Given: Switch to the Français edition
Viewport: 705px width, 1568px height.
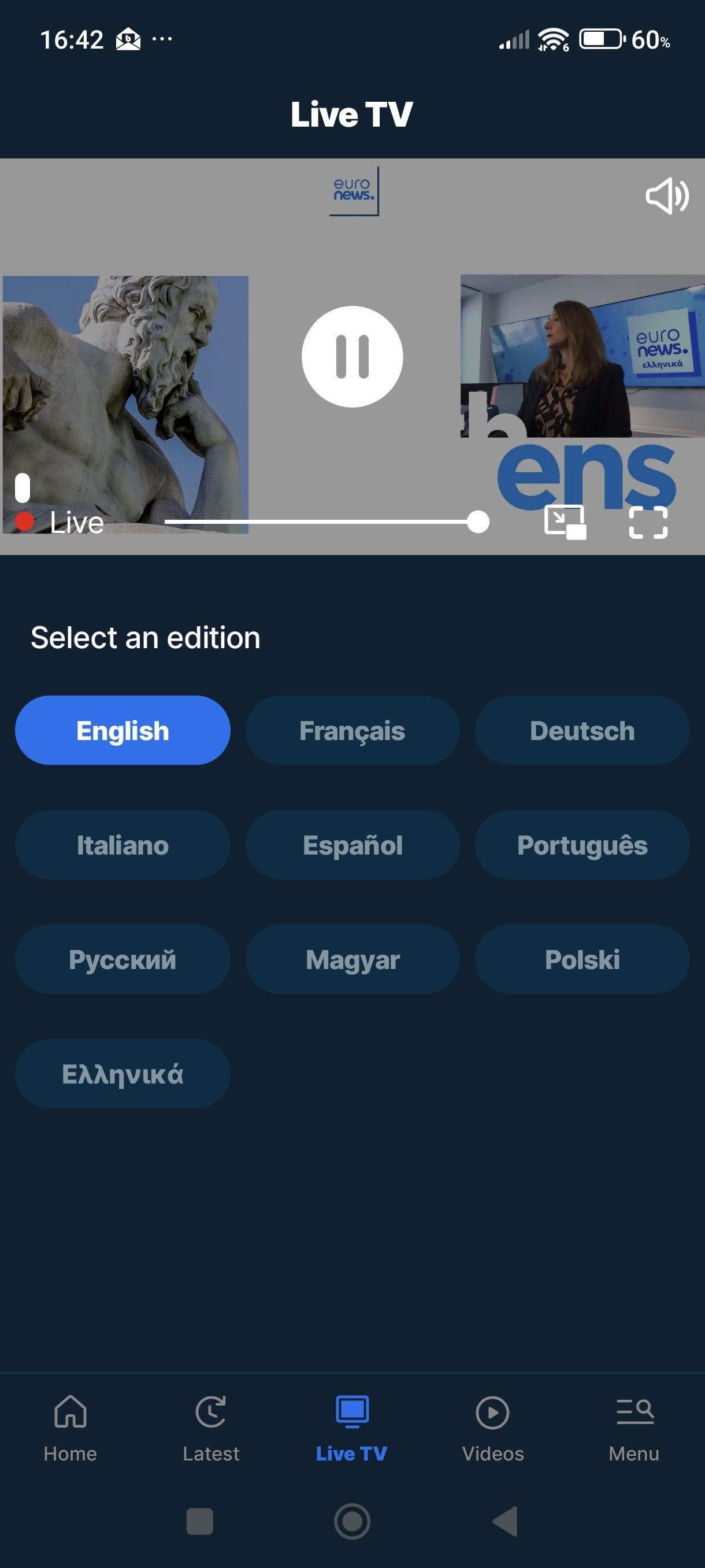Looking at the screenshot, I should pos(352,730).
